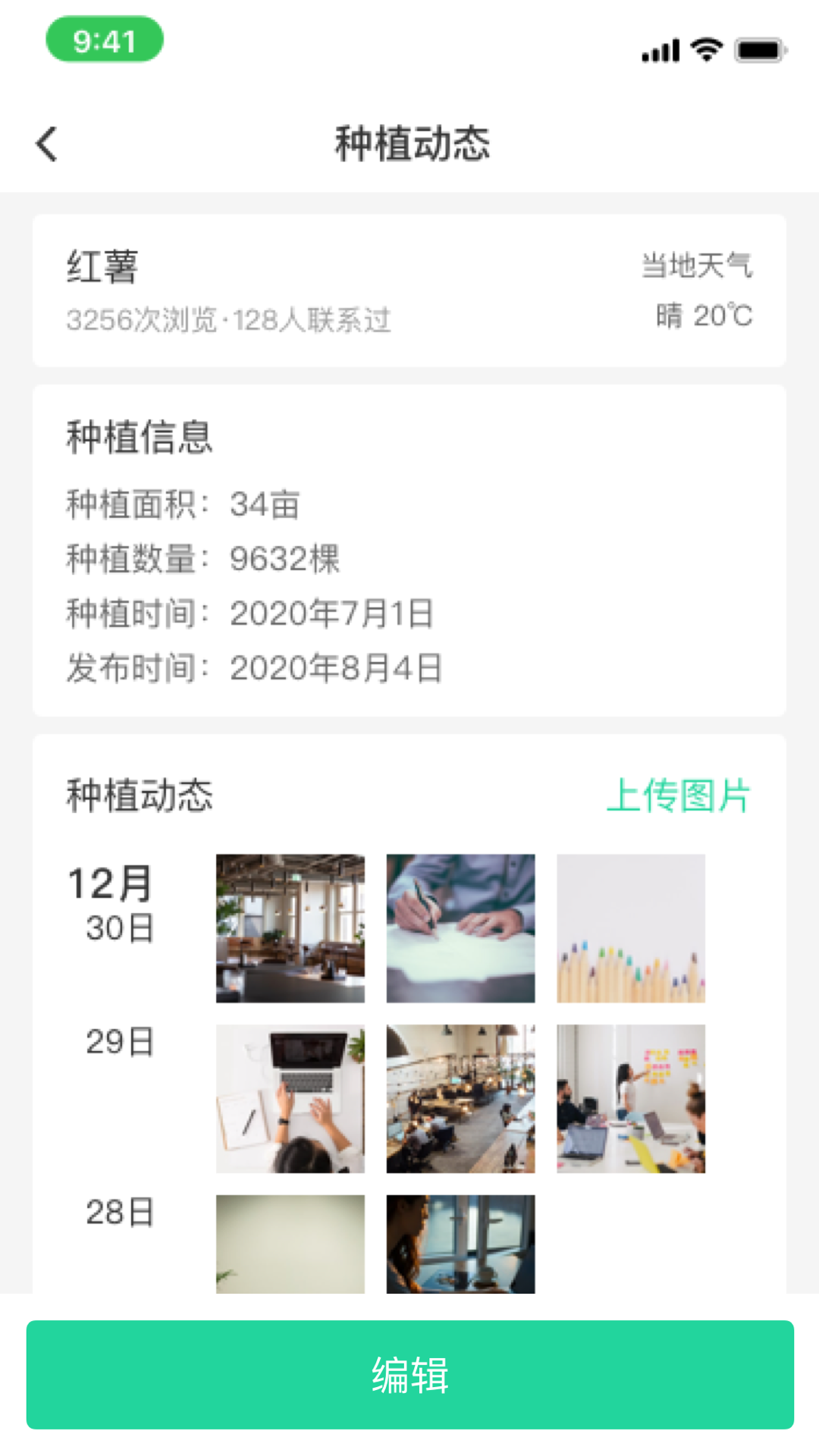Open the sticky notes meeting photo from 29日
The height and width of the screenshot is (1456, 819).
point(631,1099)
